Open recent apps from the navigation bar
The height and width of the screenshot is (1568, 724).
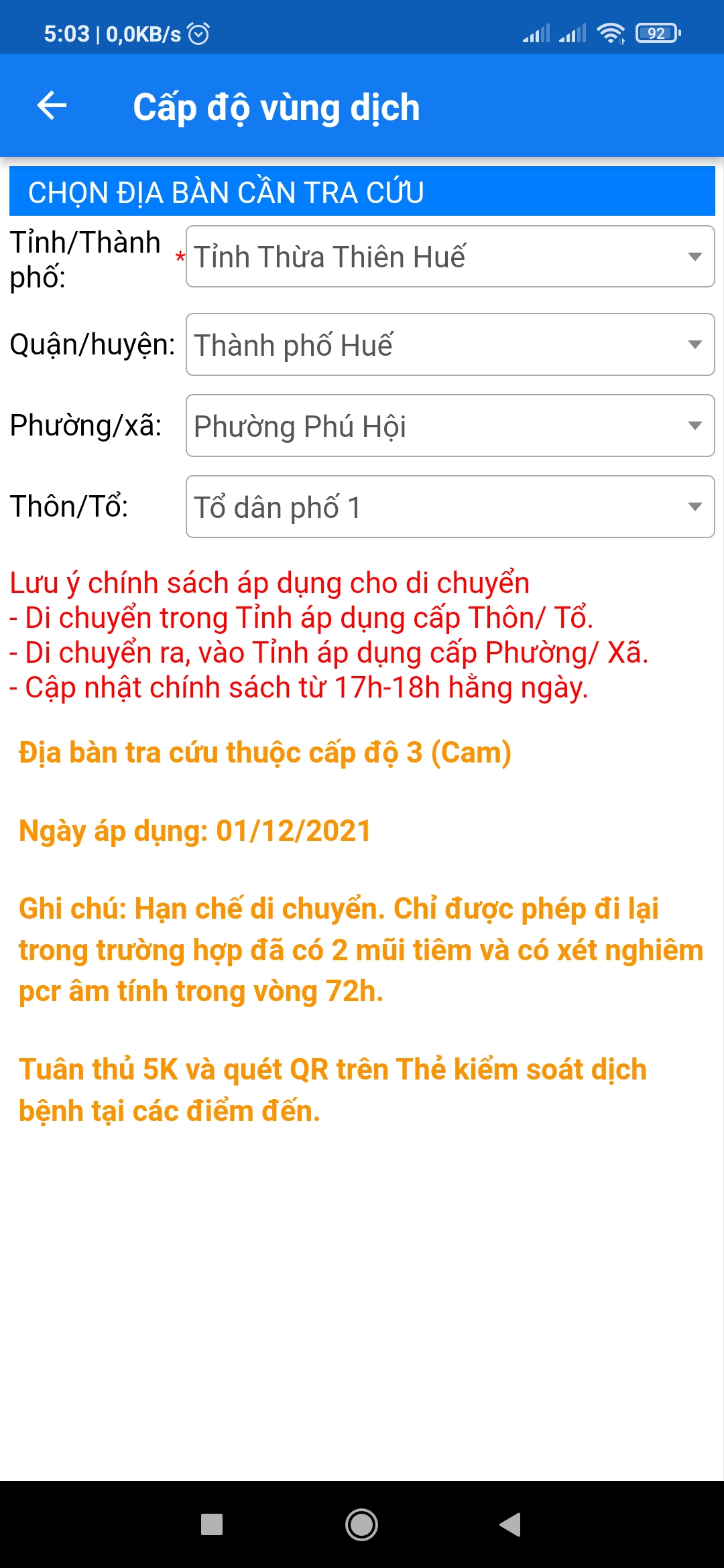coord(212,1524)
